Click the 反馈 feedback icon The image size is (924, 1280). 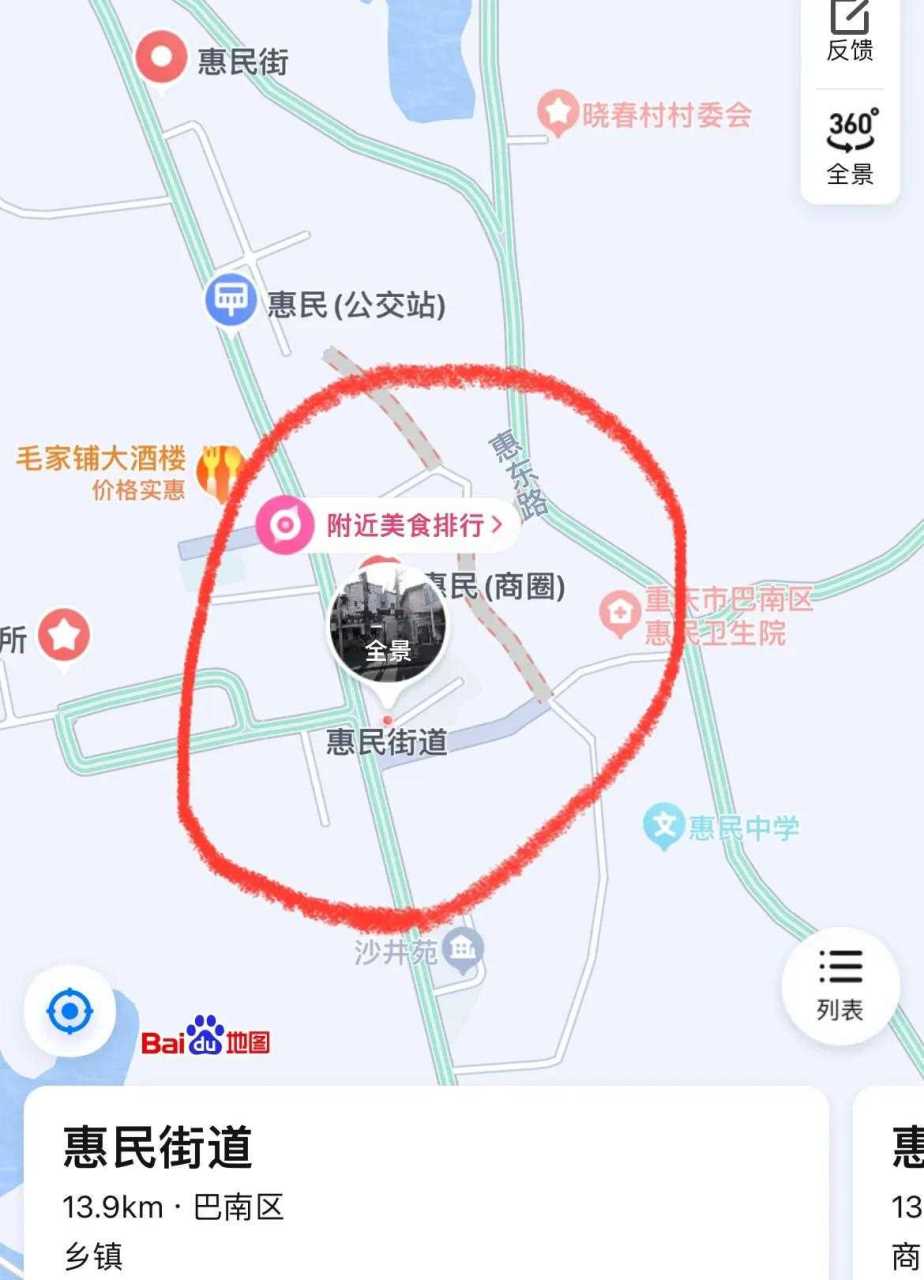pos(849,32)
